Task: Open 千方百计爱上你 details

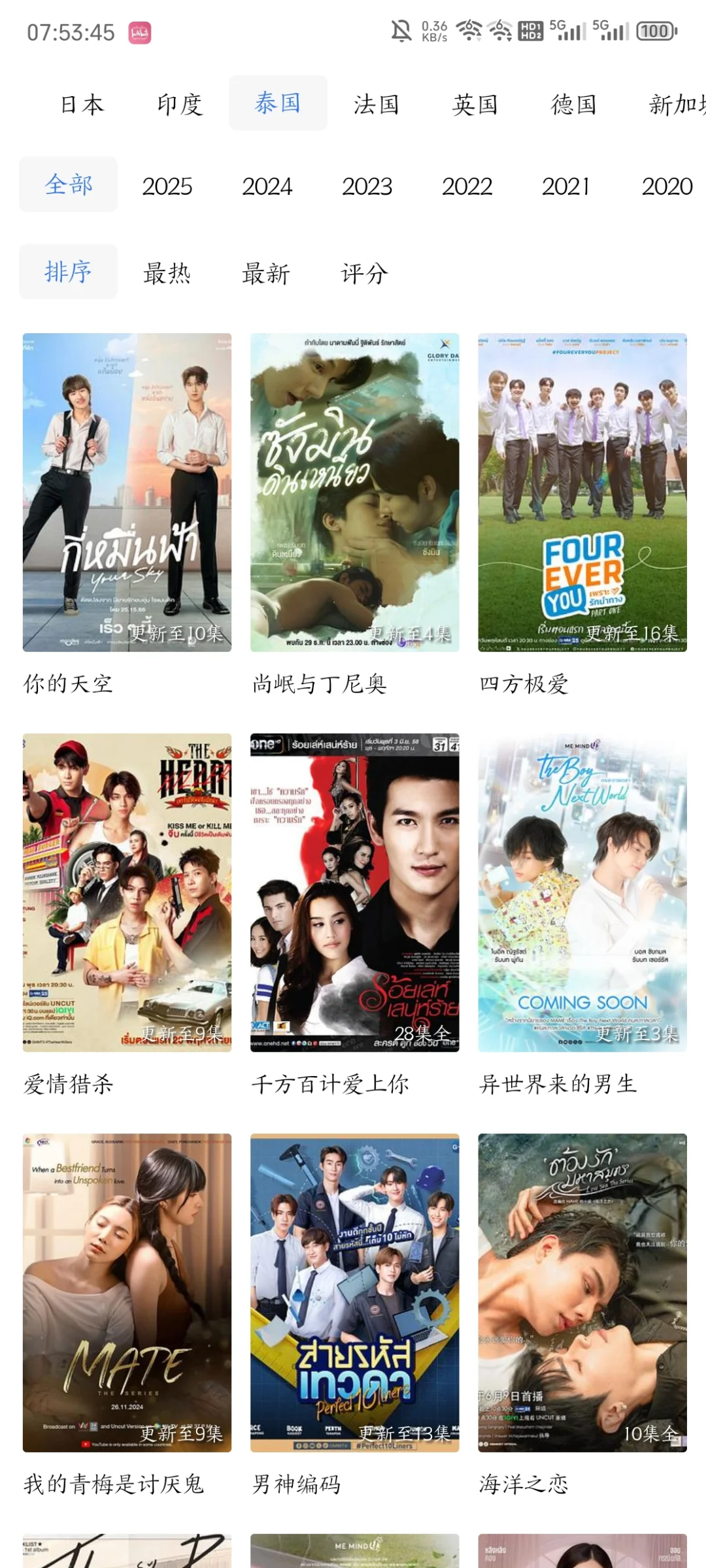Action: click(354, 892)
